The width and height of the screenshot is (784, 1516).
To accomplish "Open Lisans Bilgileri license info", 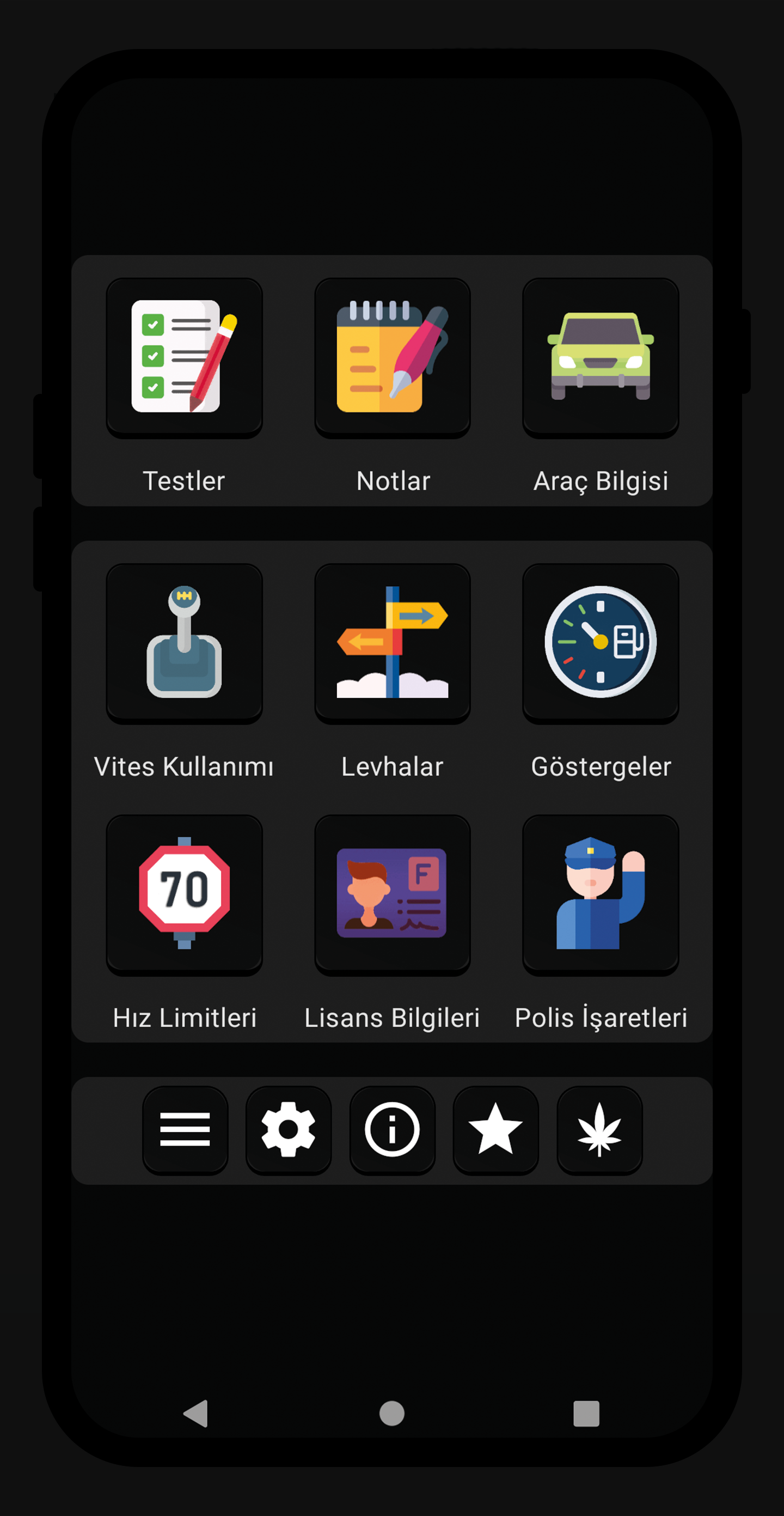I will [393, 893].
